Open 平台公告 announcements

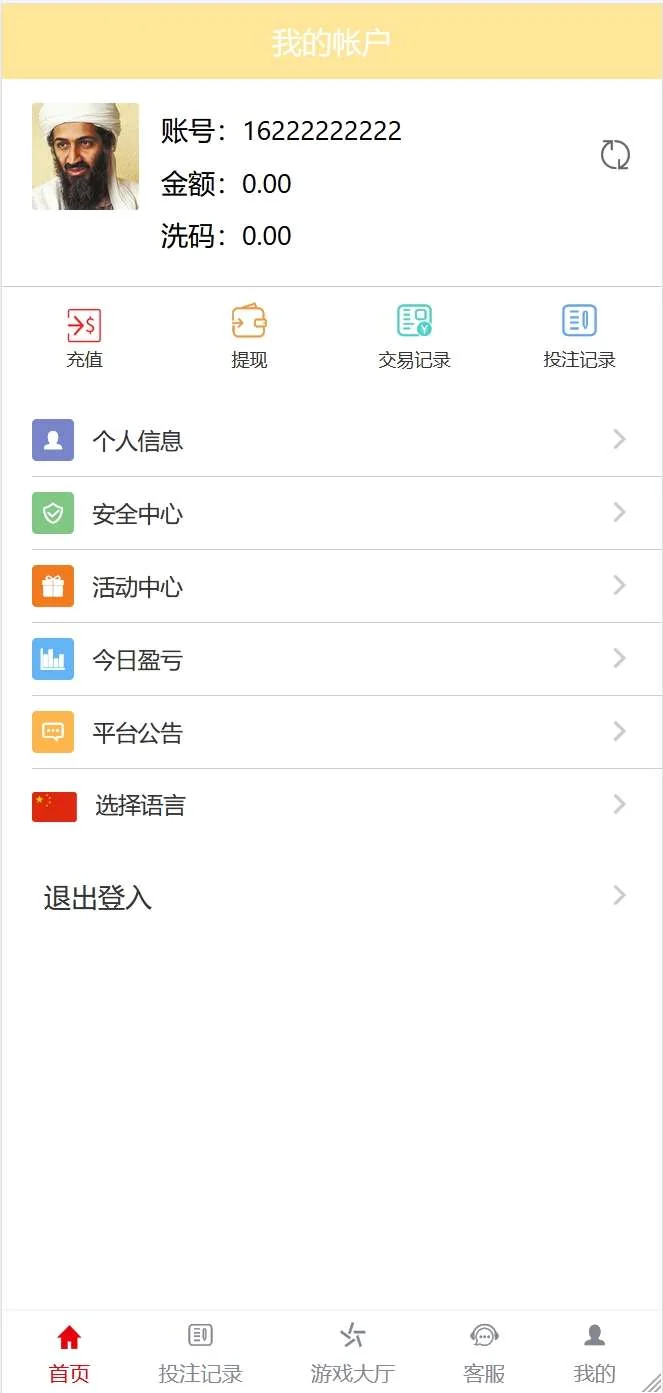(331, 732)
